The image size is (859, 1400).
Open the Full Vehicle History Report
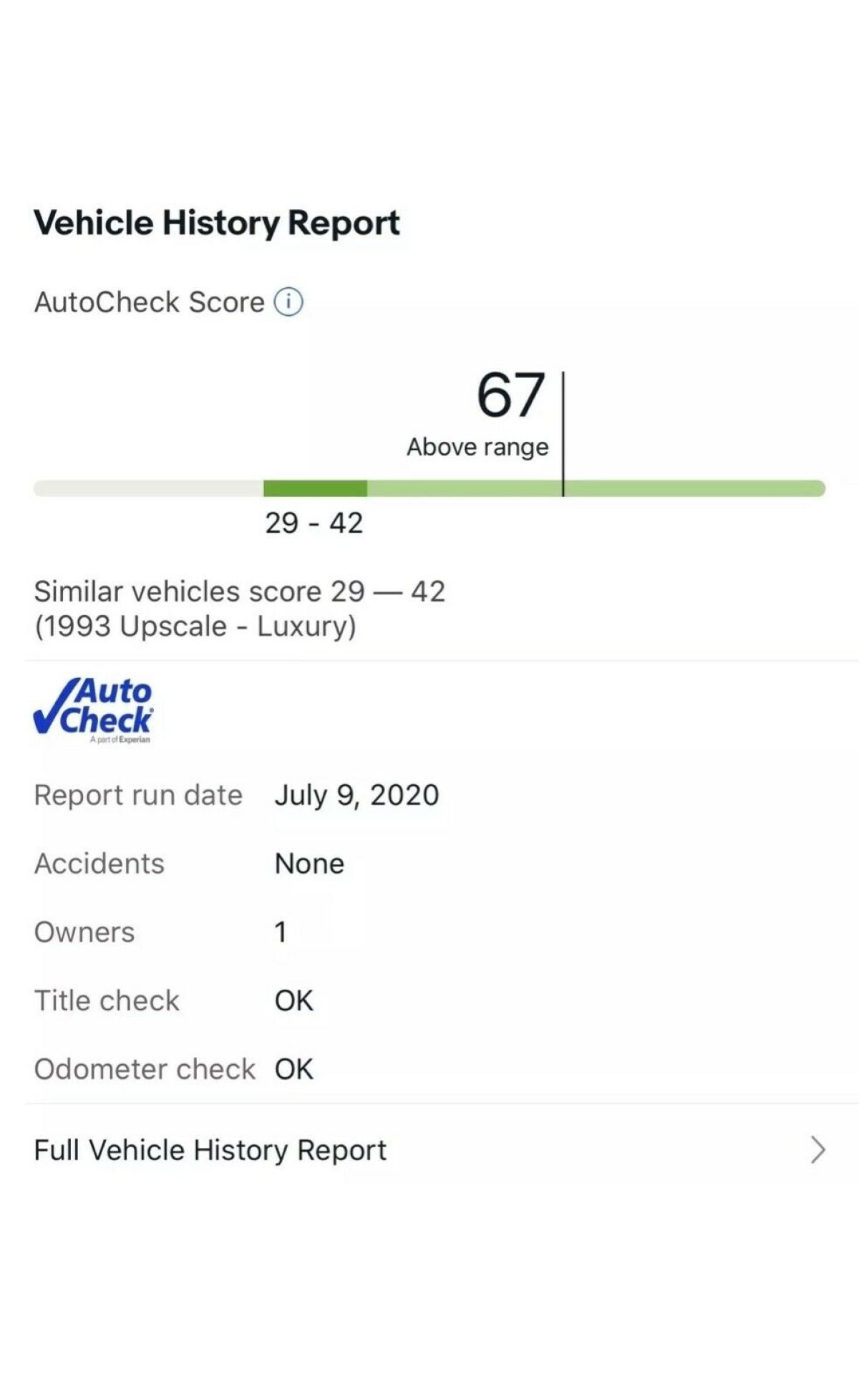429,1150
